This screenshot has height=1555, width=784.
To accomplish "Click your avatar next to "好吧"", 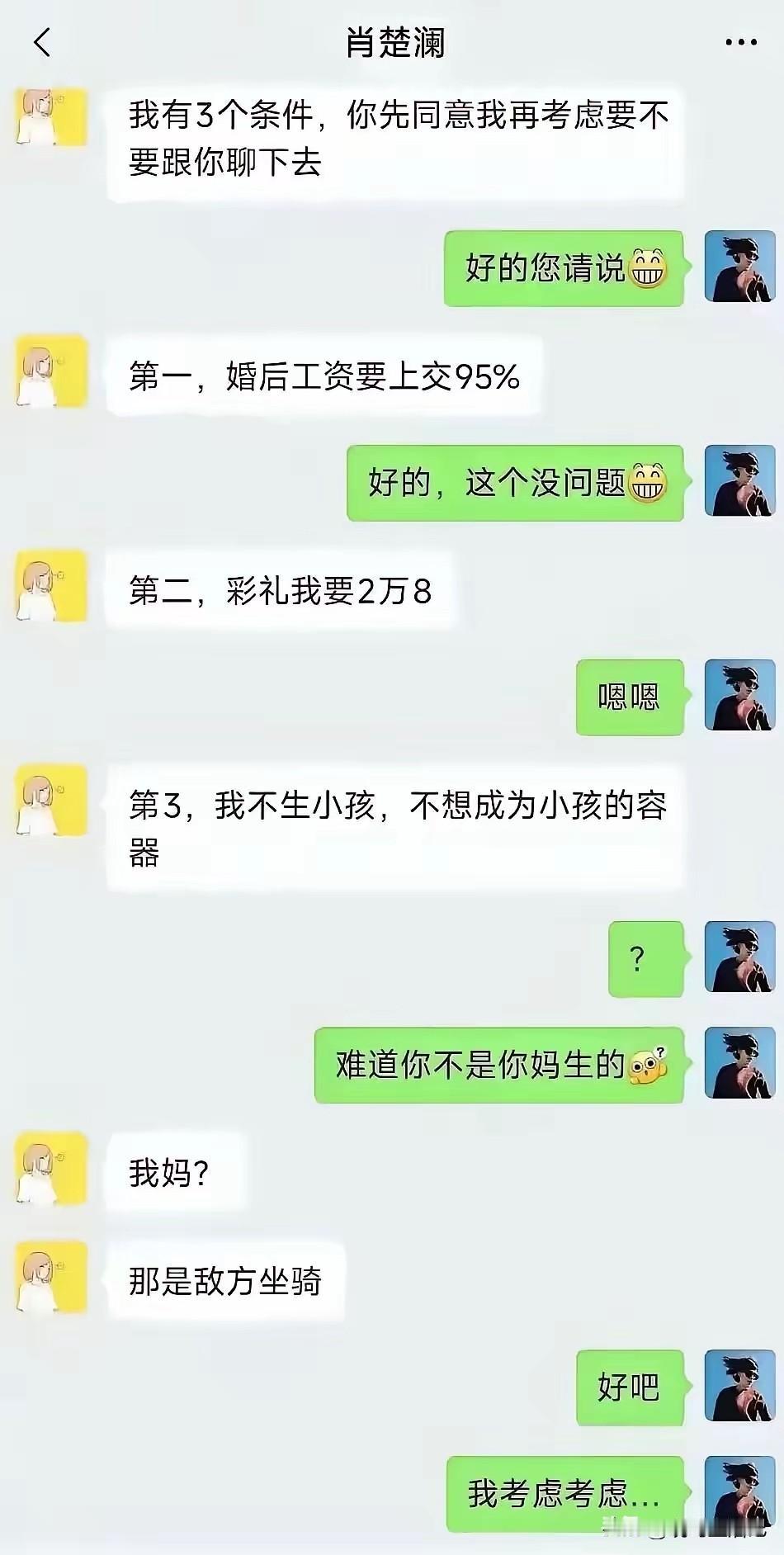I will (740, 1385).
